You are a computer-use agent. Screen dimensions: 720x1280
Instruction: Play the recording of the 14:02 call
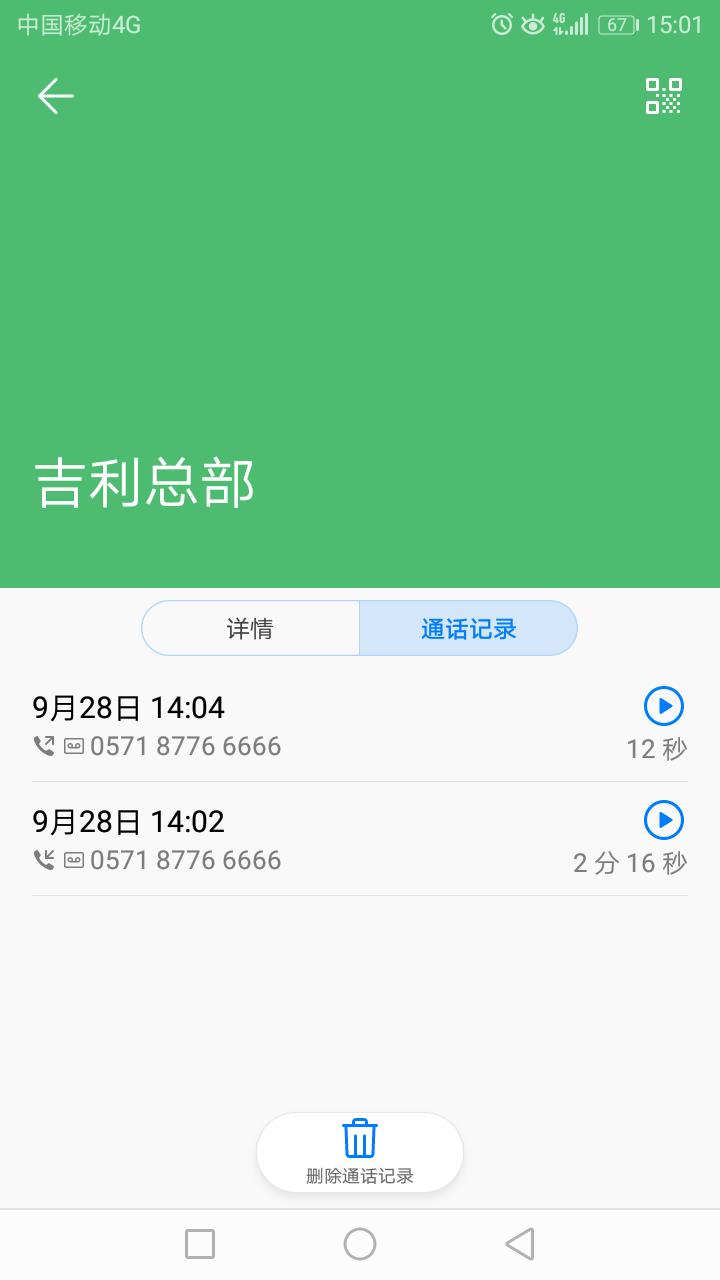coord(663,820)
